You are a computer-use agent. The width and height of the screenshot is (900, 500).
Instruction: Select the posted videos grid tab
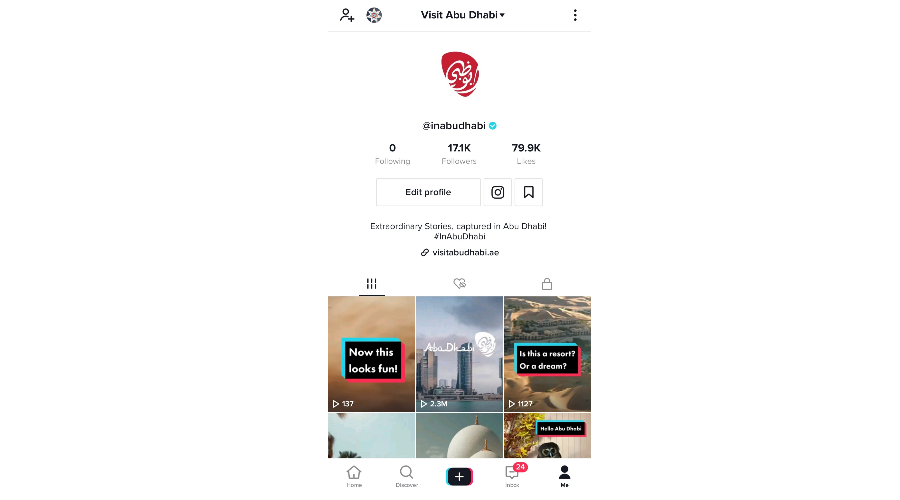coord(371,284)
